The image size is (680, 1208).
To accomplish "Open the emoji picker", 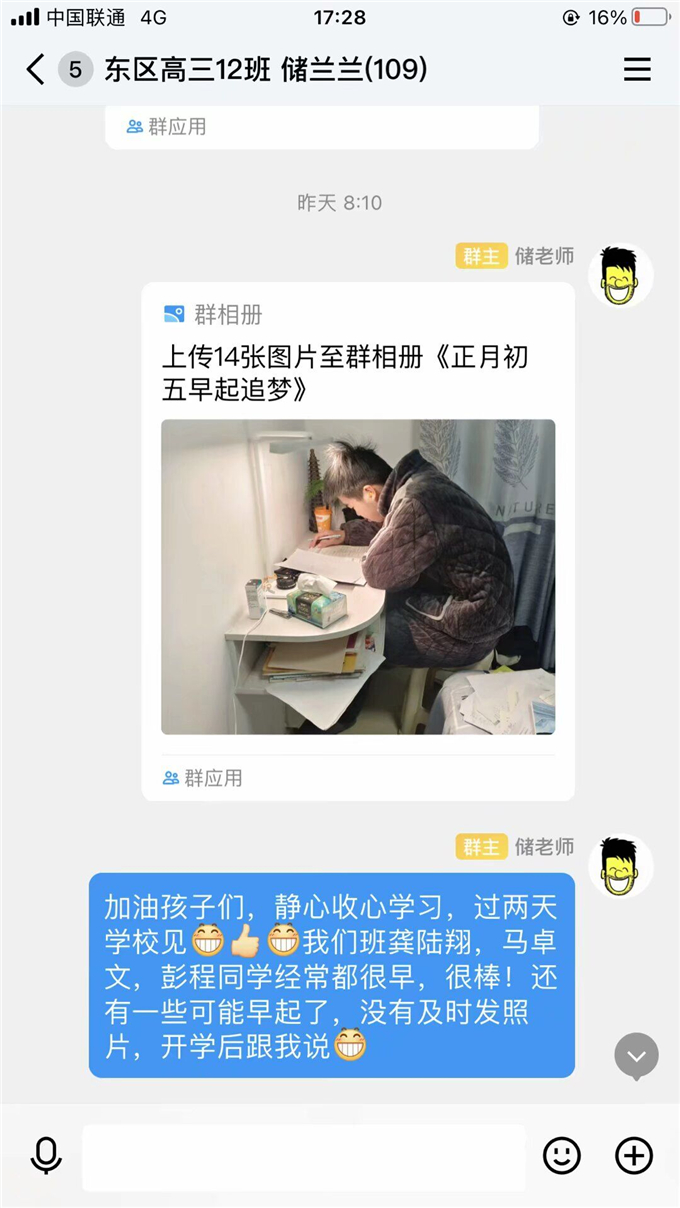I will (x=562, y=1156).
